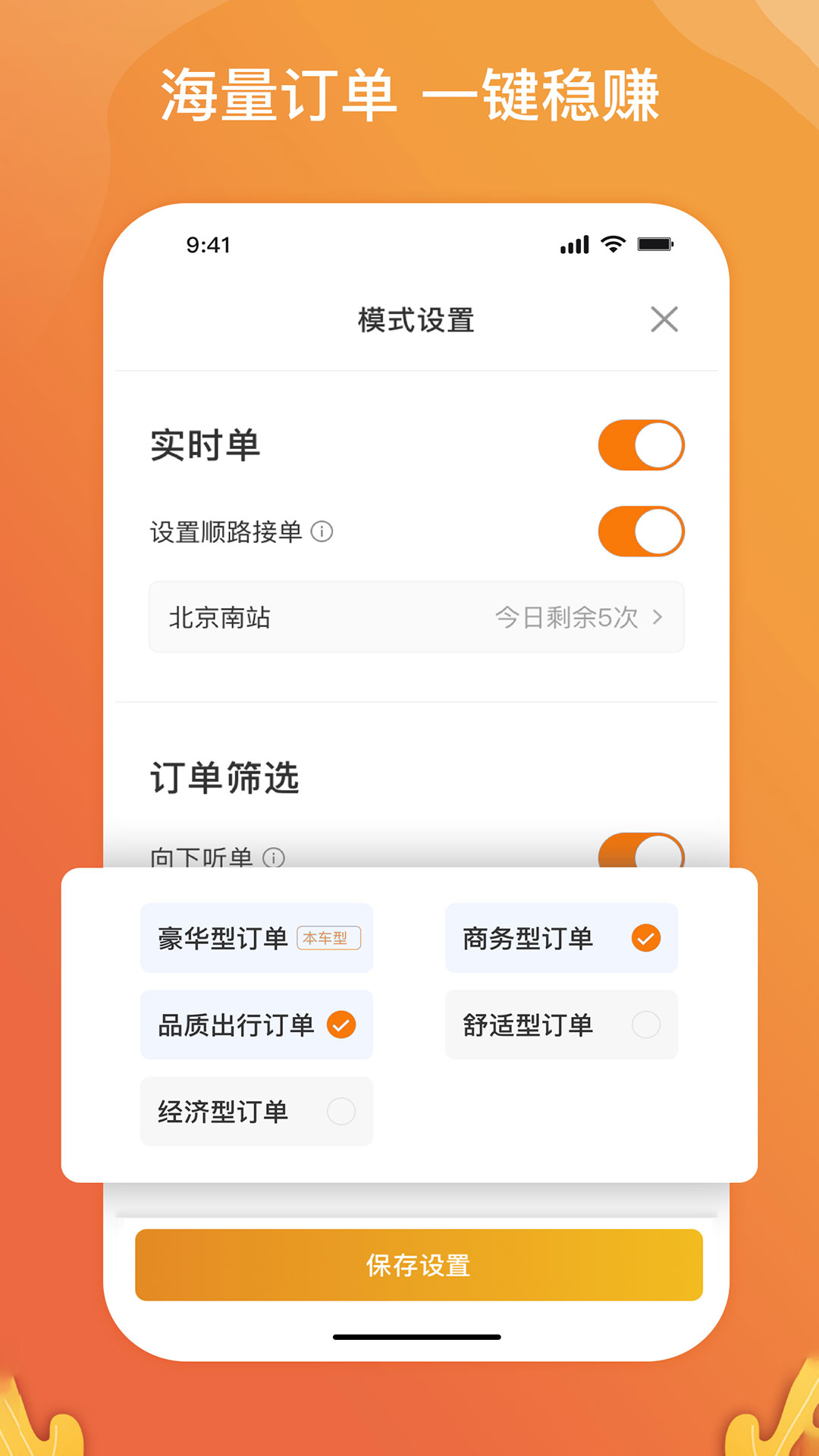This screenshot has width=819, height=1456.
Task: Click the checkmark on 品质出行订单
Action: tap(341, 1025)
